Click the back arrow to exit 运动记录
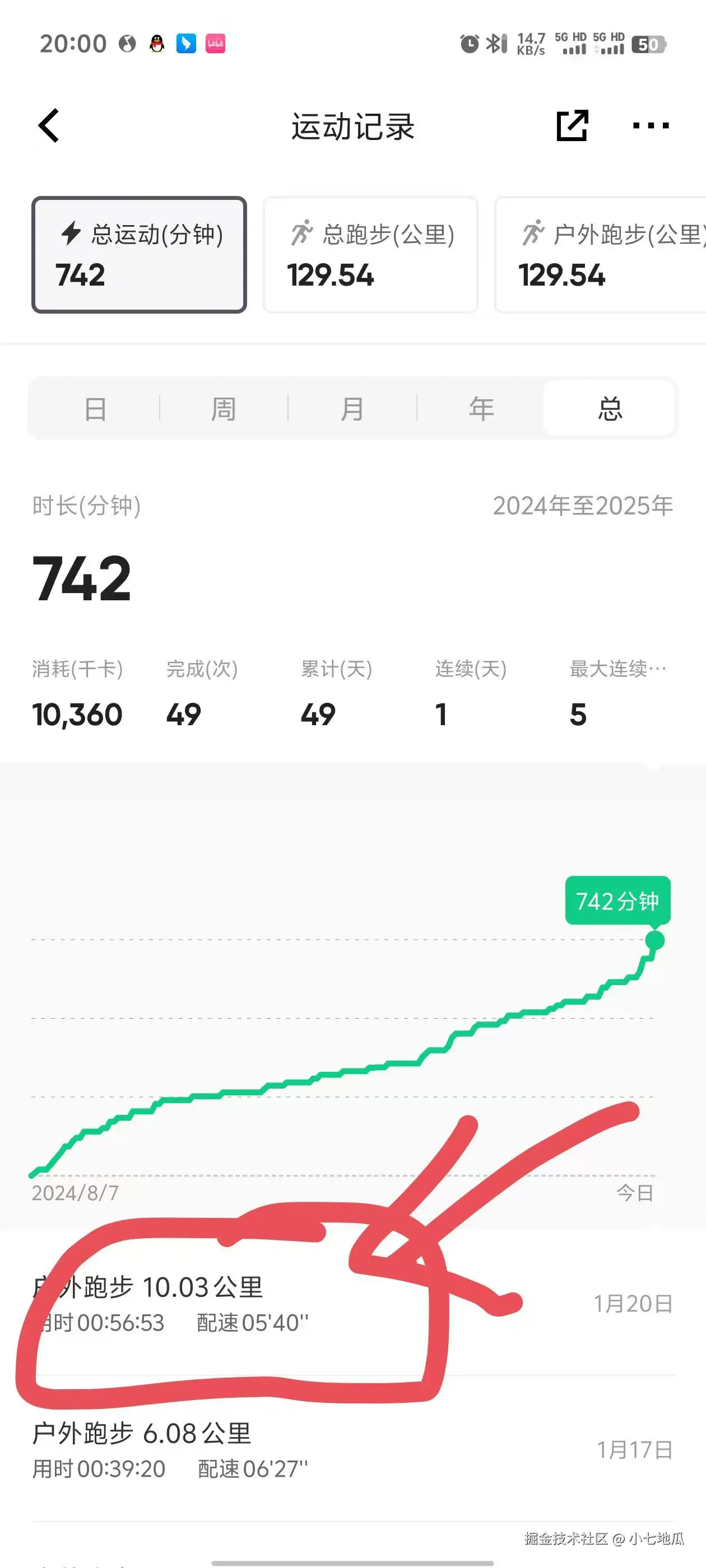This screenshot has width=706, height=1568. [48, 126]
